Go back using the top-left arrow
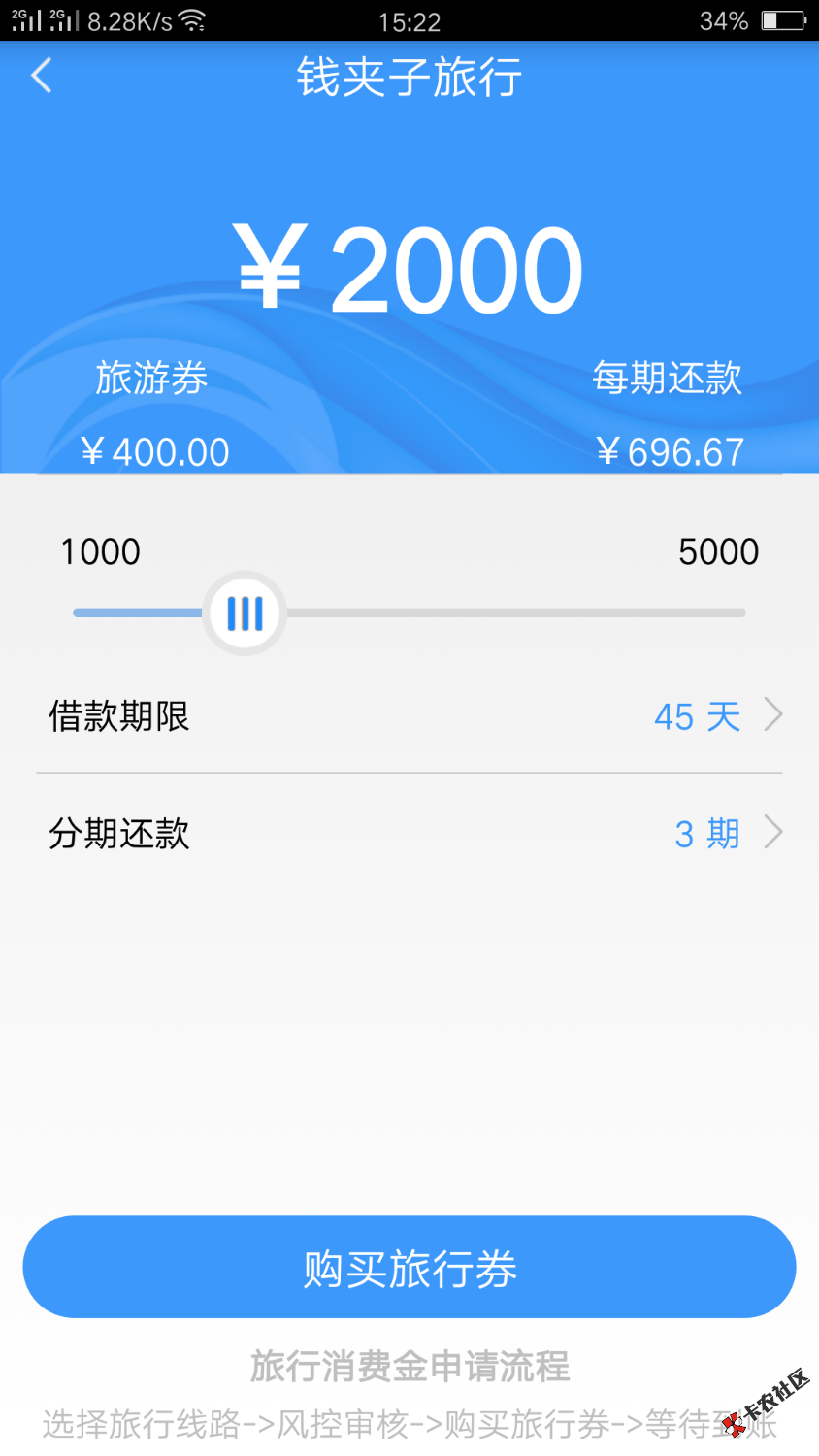 coord(41,76)
